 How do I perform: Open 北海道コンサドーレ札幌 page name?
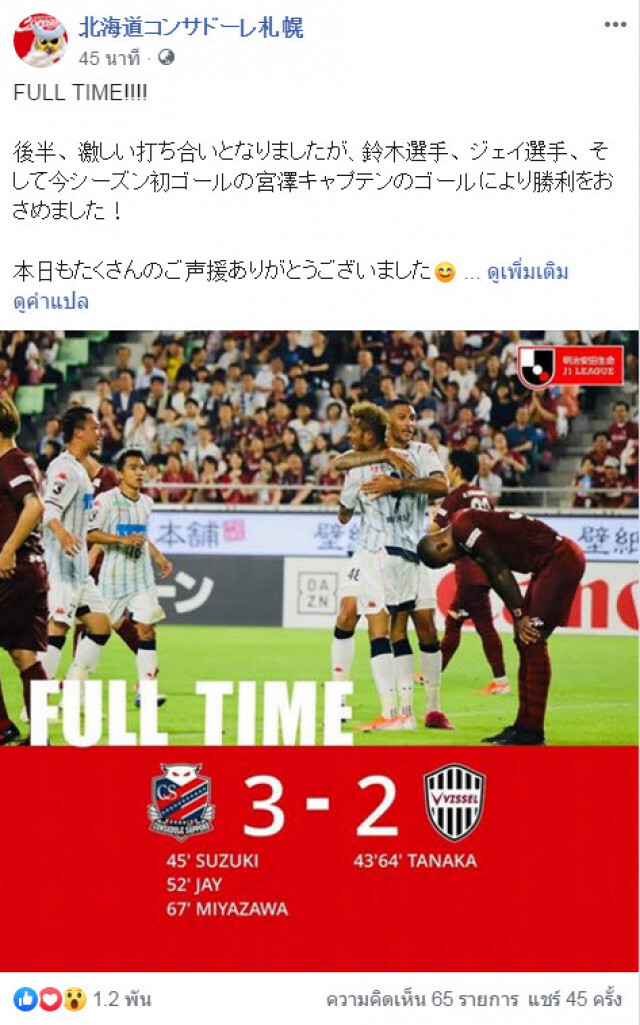[191, 27]
